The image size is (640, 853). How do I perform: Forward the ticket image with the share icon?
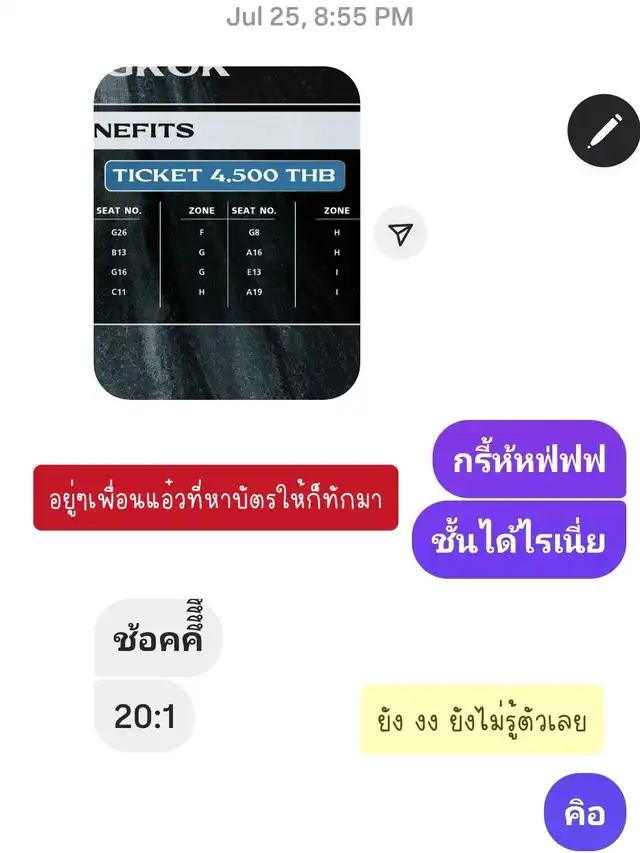[x=401, y=234]
